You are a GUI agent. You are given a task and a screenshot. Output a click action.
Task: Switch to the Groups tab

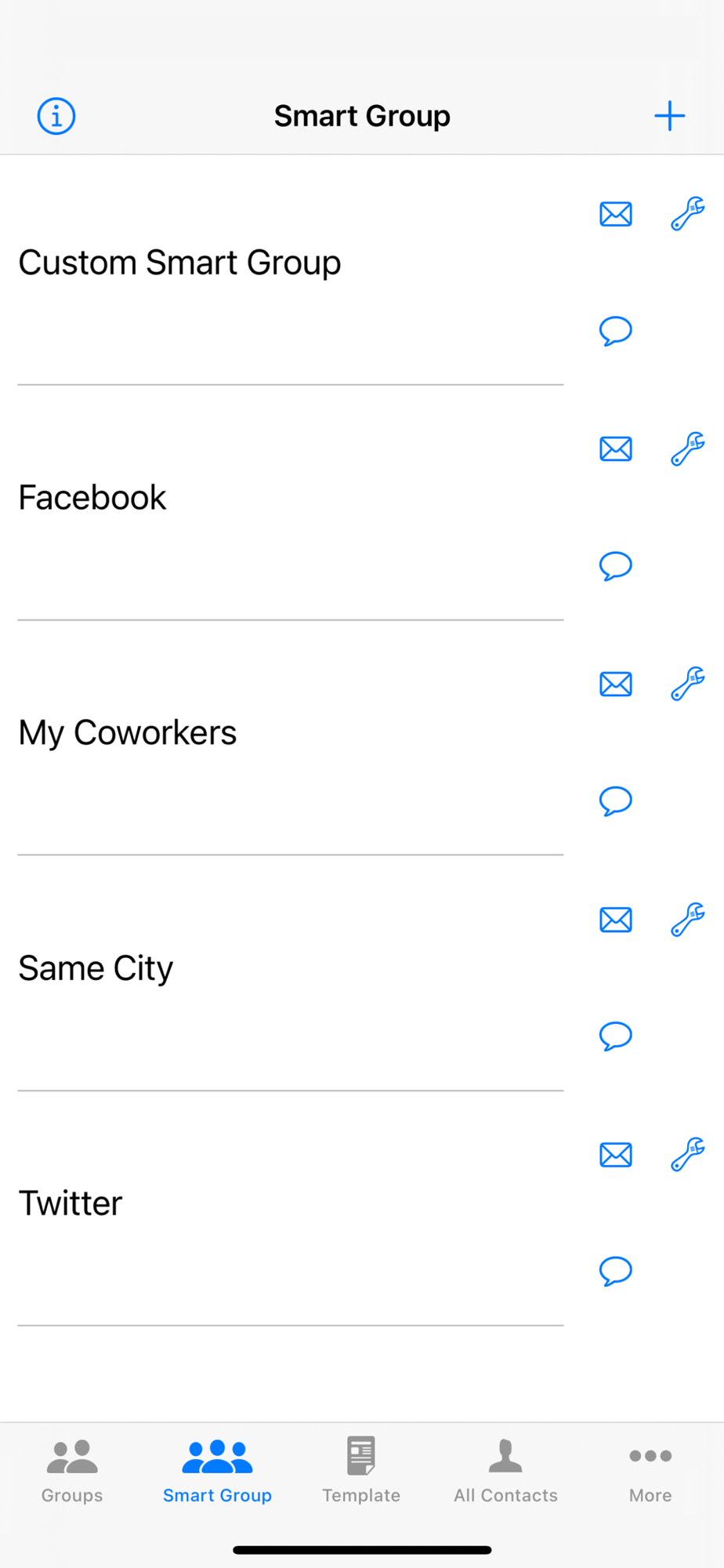(72, 1471)
